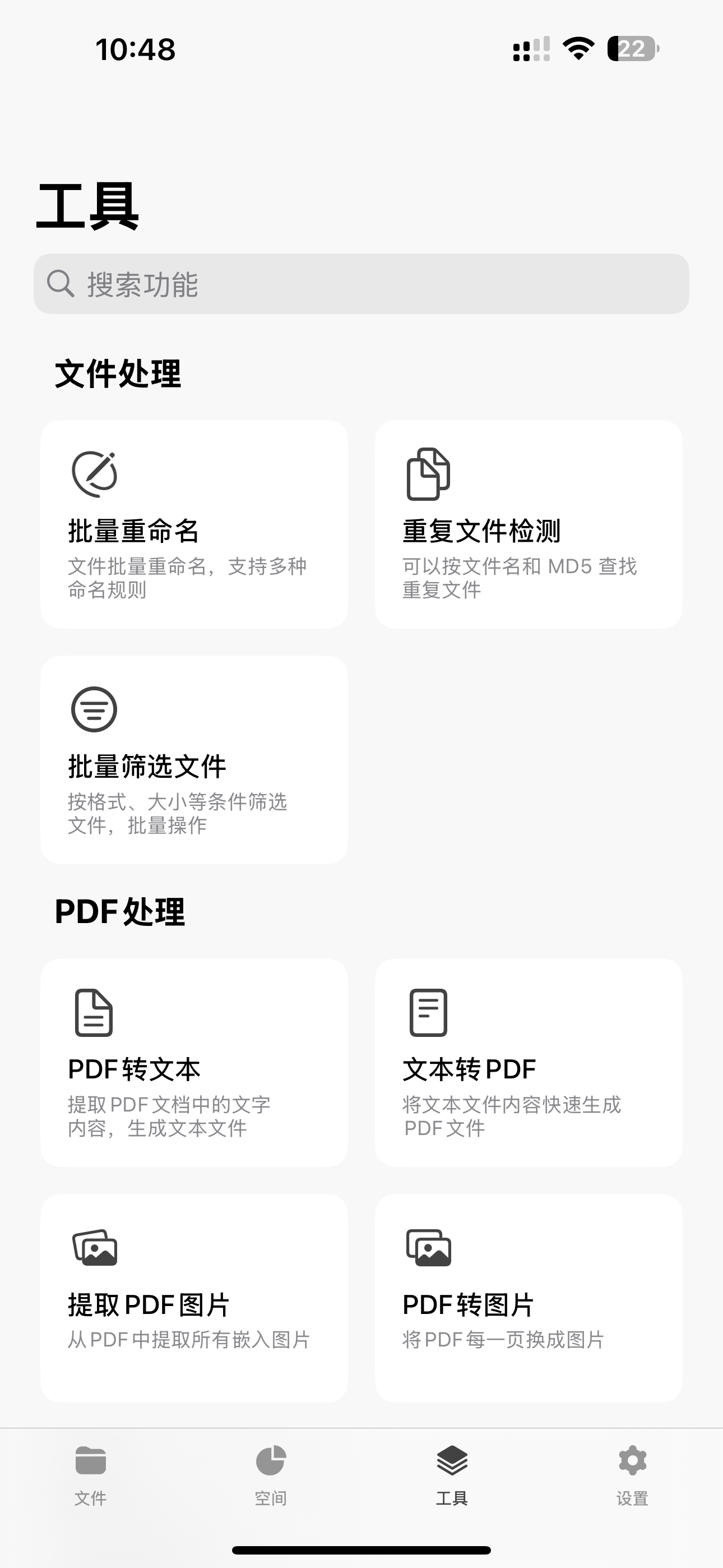Choose the 提取PDF图片 tool
Viewport: 723px width, 1568px height.
194,1297
